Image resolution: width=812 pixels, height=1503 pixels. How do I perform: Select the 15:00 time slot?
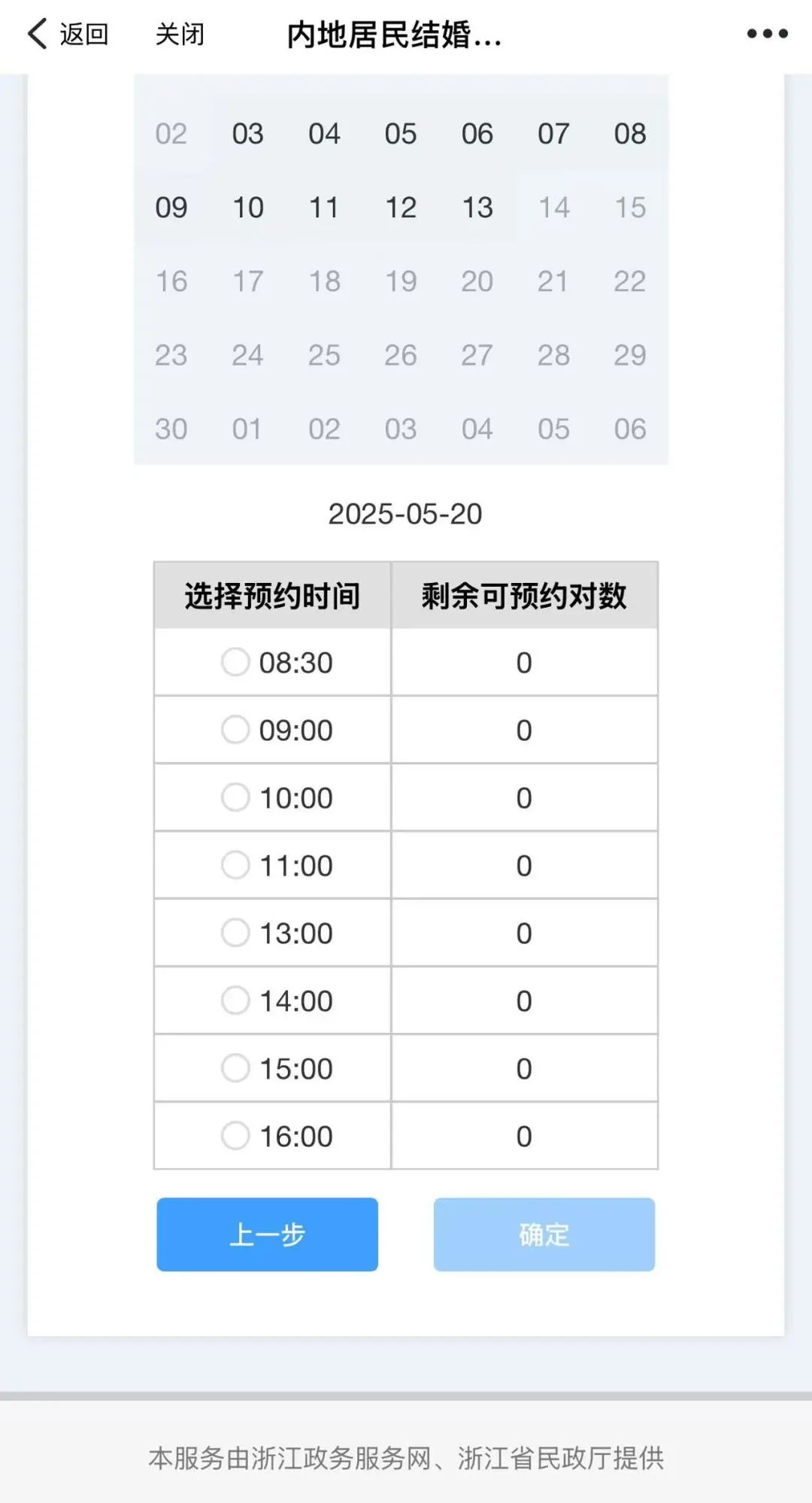pos(235,1068)
